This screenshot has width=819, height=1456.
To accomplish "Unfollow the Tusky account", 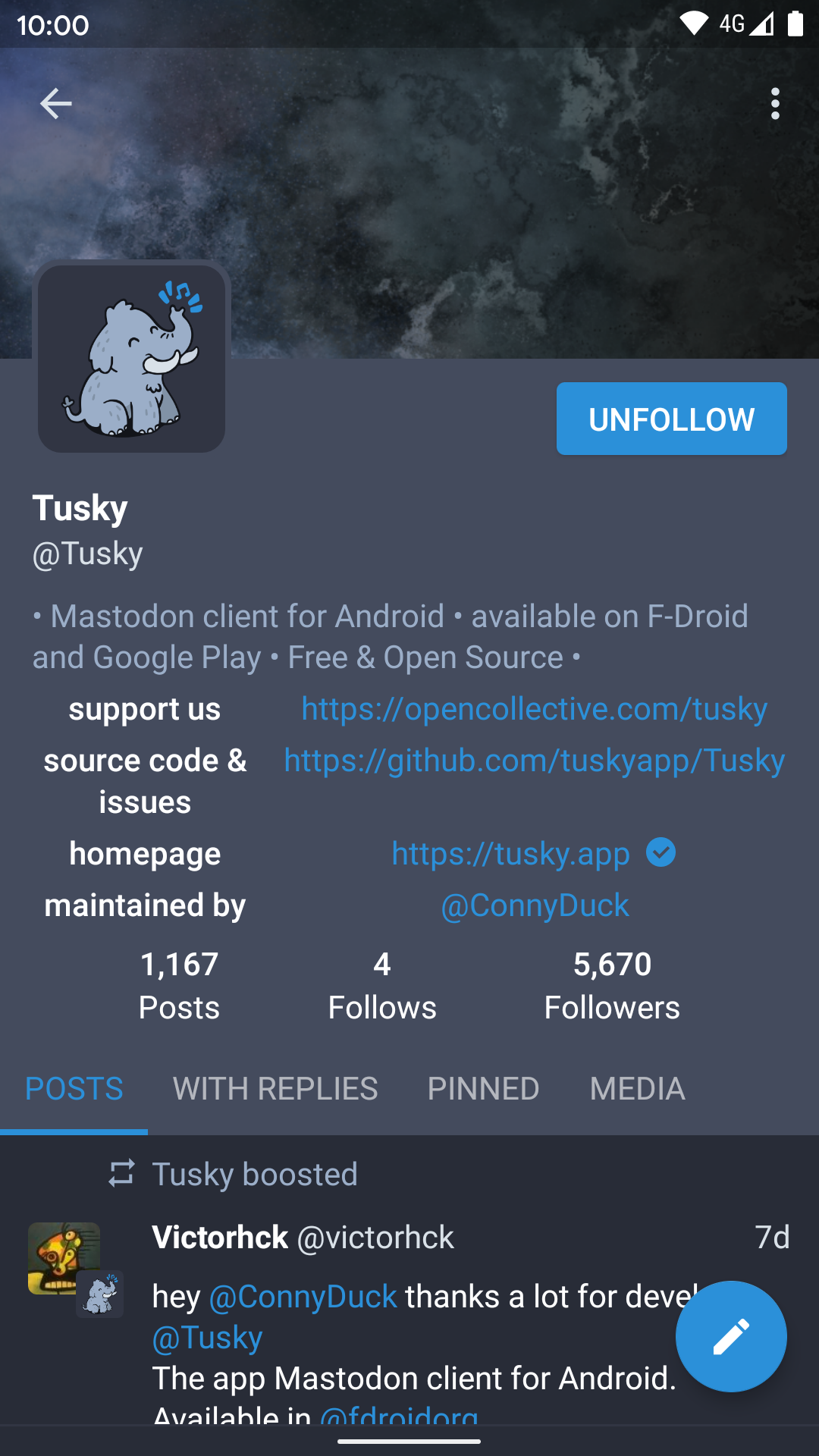I will pyautogui.click(x=671, y=419).
